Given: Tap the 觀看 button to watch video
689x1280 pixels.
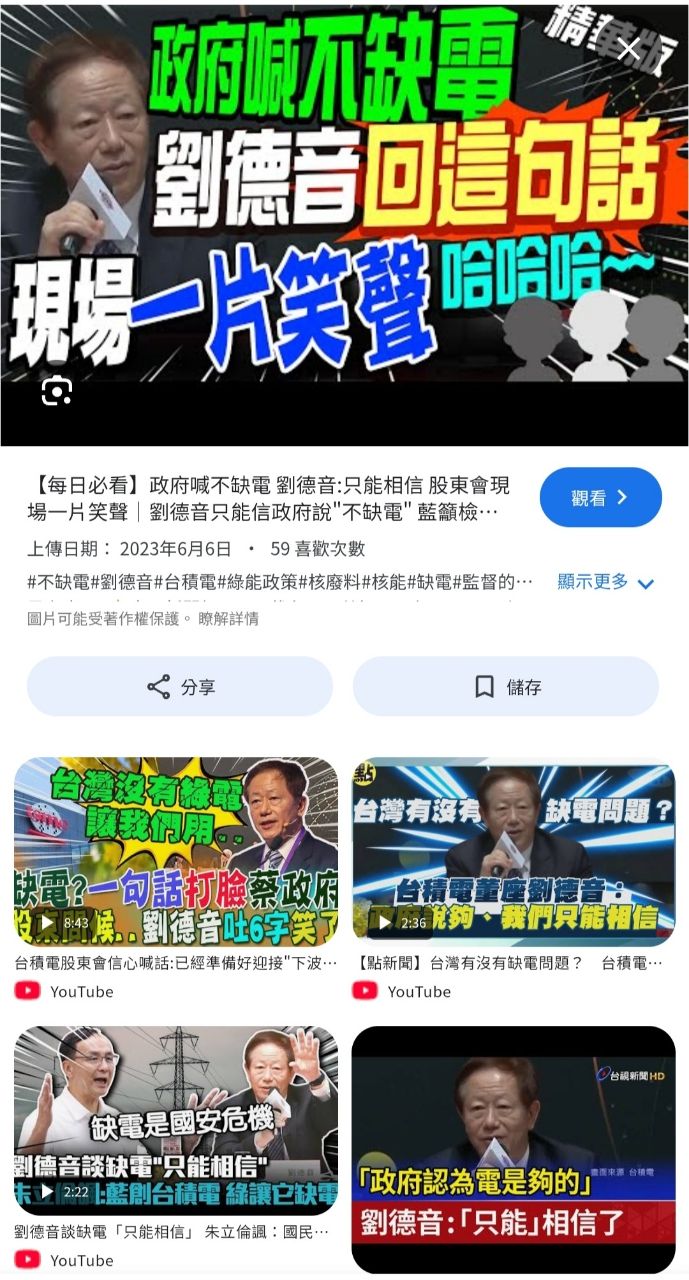Looking at the screenshot, I should coord(600,497).
